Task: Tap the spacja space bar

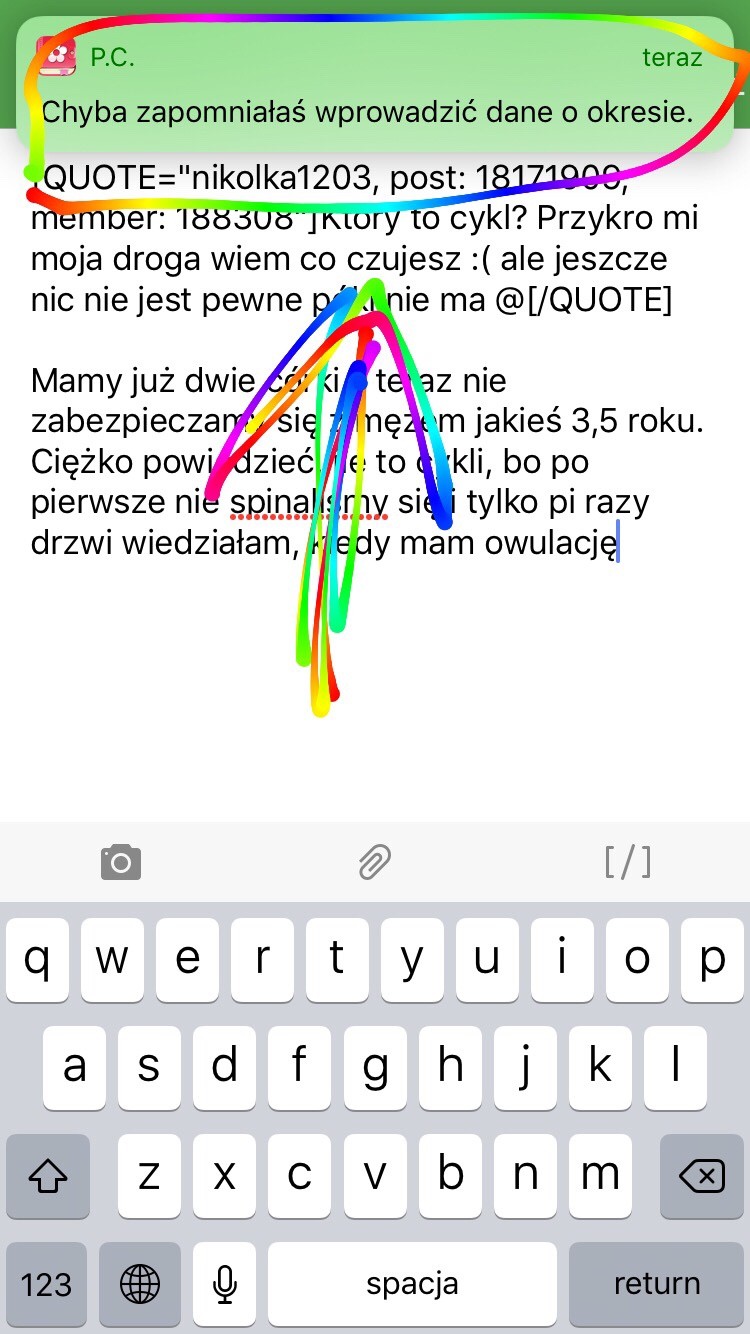Action: (x=411, y=1283)
